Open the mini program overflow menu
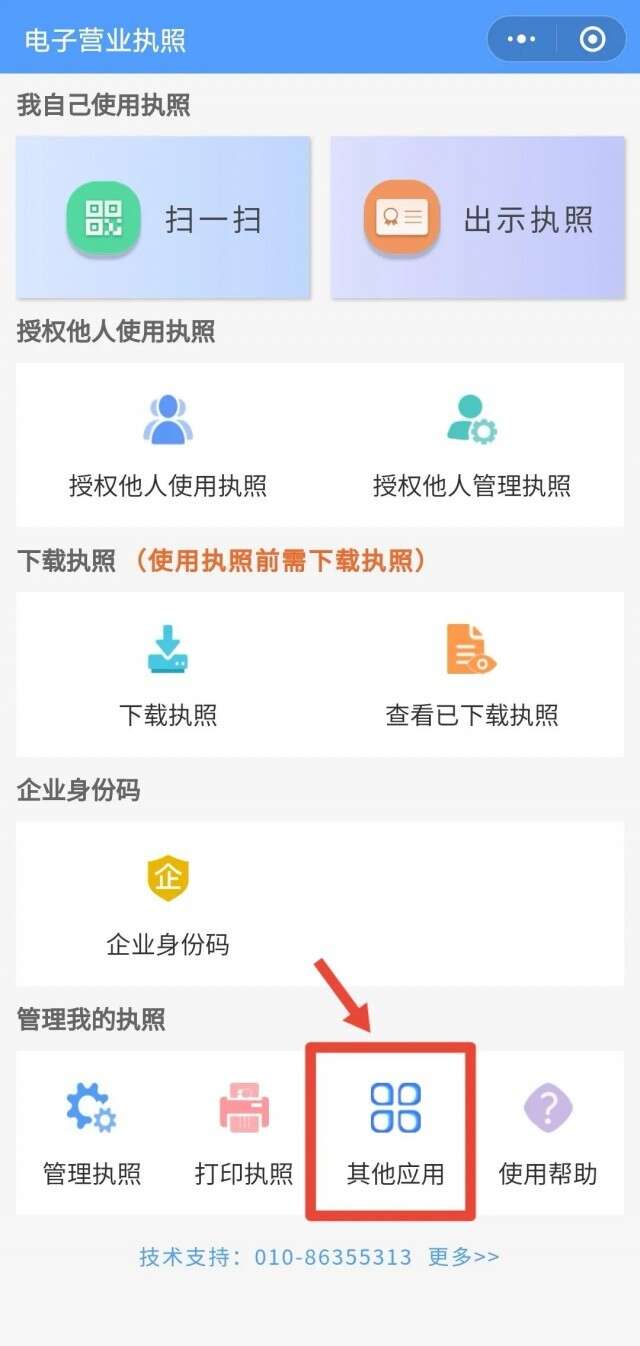The width and height of the screenshot is (640, 1346). 521,39
